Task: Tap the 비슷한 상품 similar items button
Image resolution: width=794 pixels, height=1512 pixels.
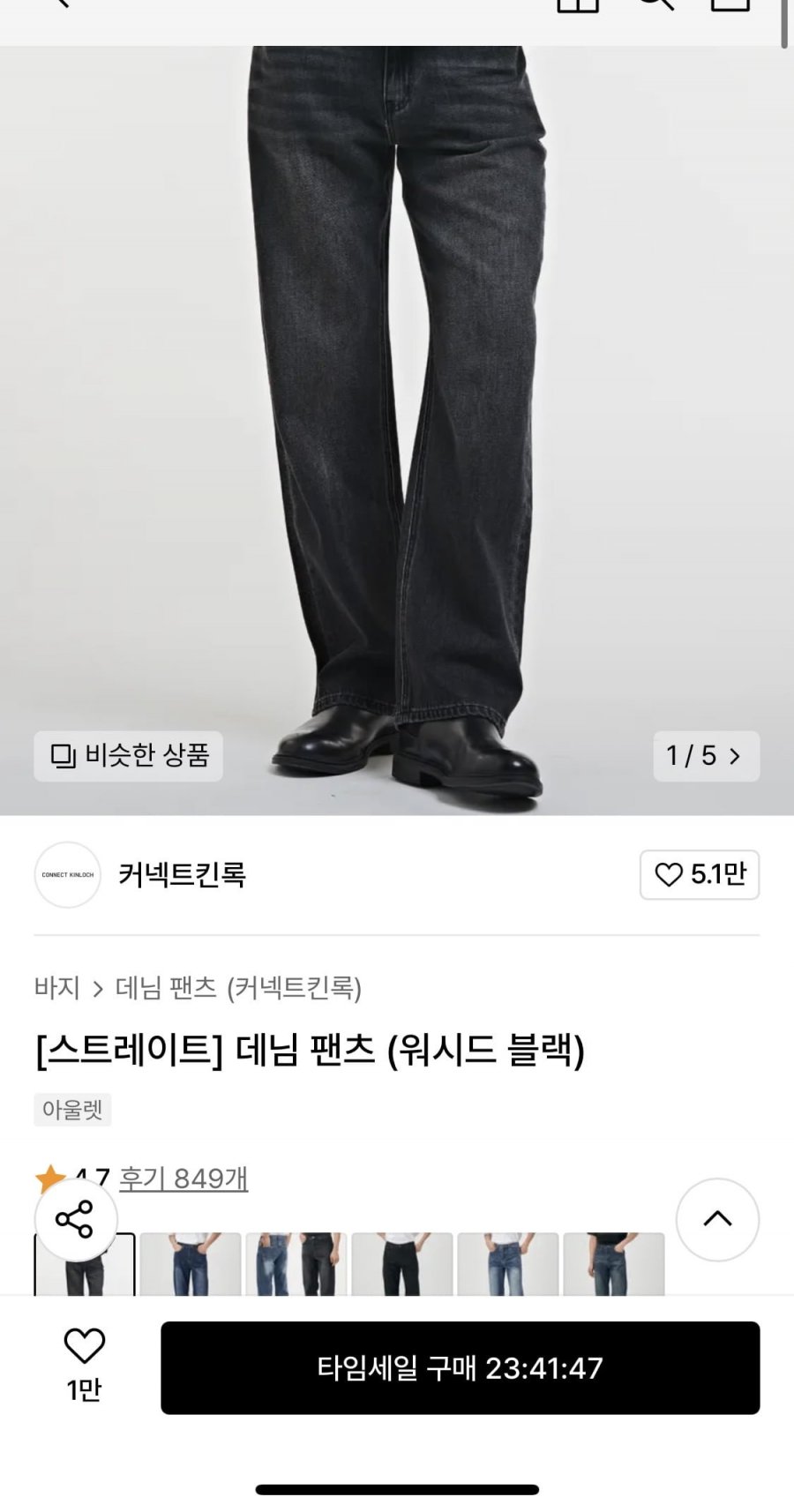Action: click(x=128, y=756)
